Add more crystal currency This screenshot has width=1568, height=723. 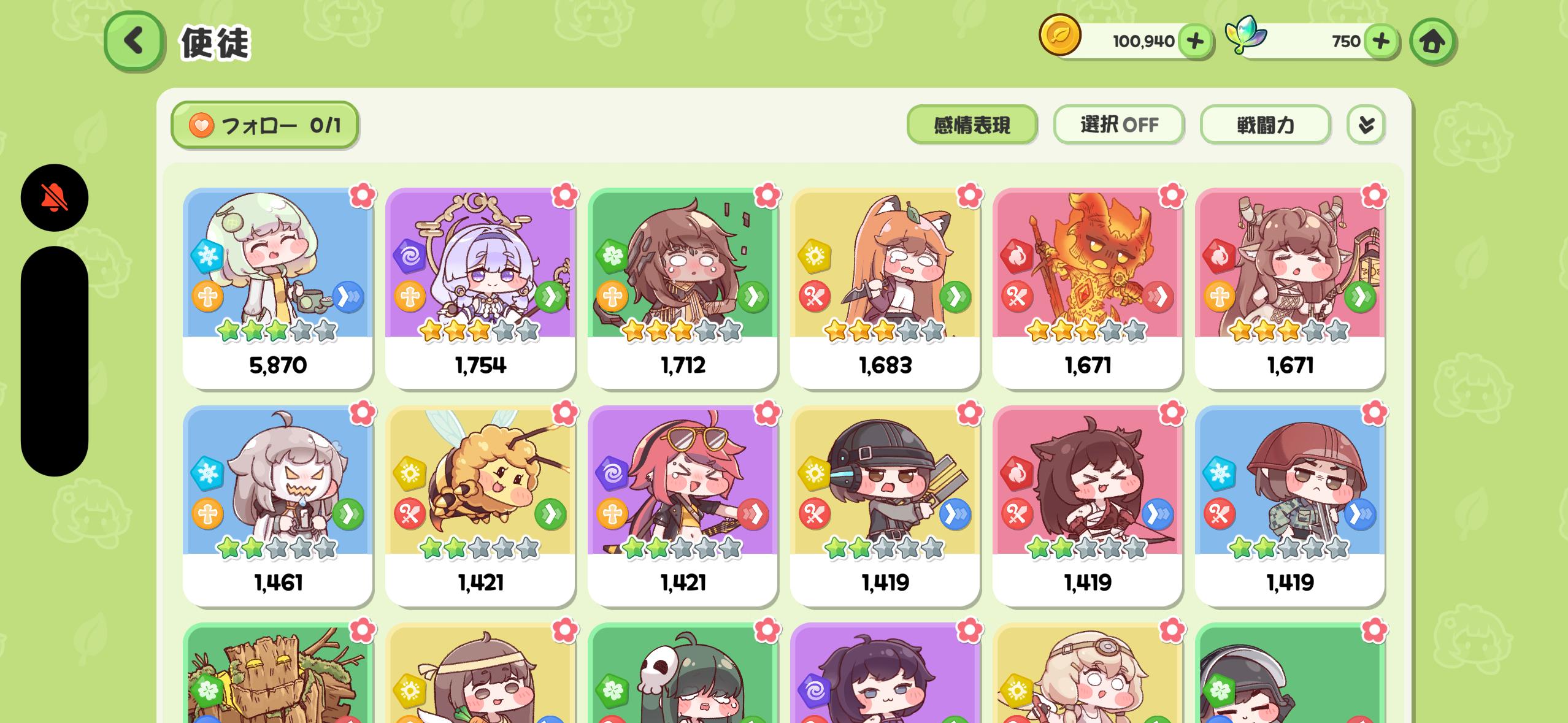pyautogui.click(x=1380, y=42)
